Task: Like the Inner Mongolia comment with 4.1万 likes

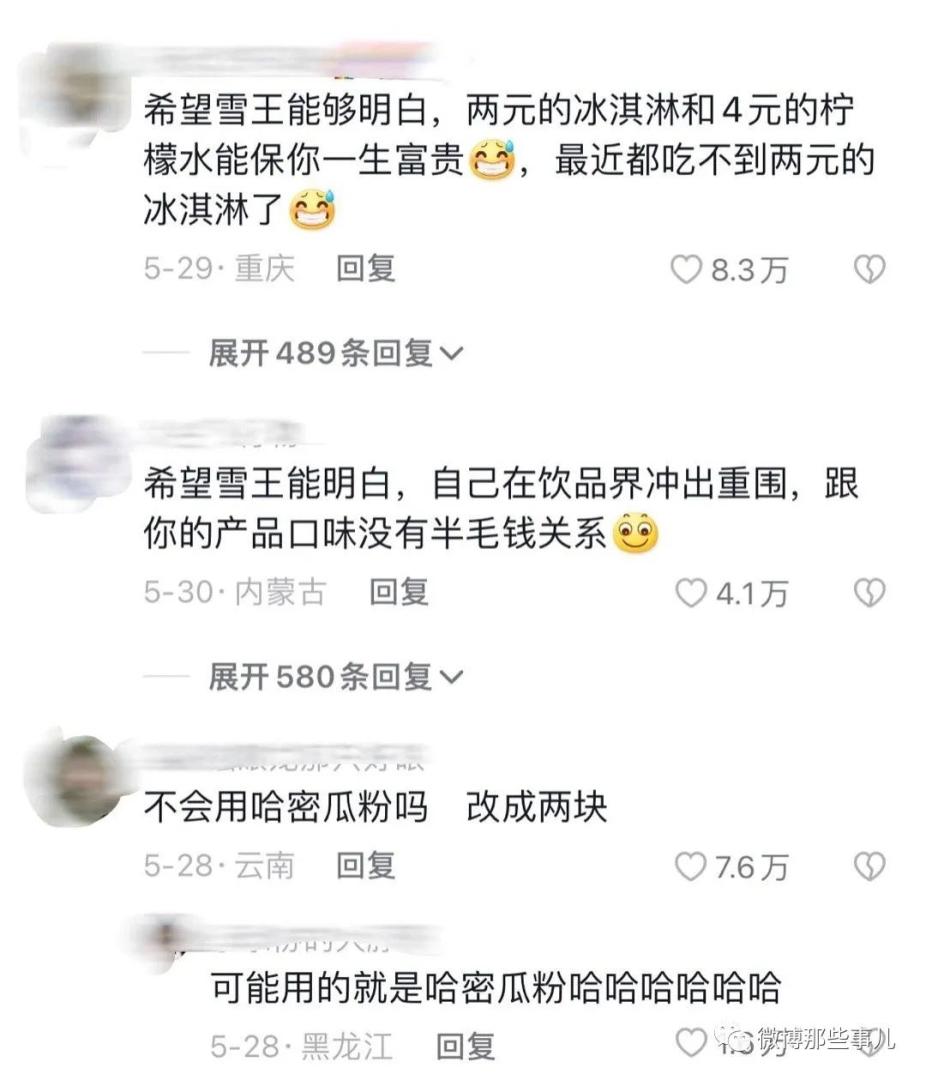Action: pyautogui.click(x=691, y=593)
